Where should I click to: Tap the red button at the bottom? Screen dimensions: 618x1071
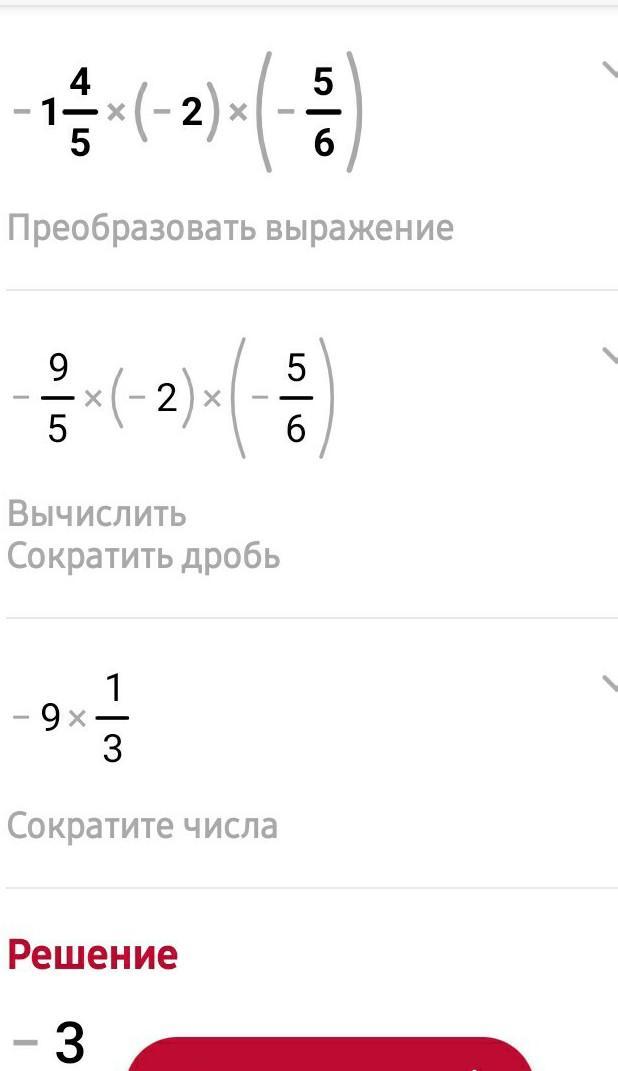pyautogui.click(x=330, y=1054)
